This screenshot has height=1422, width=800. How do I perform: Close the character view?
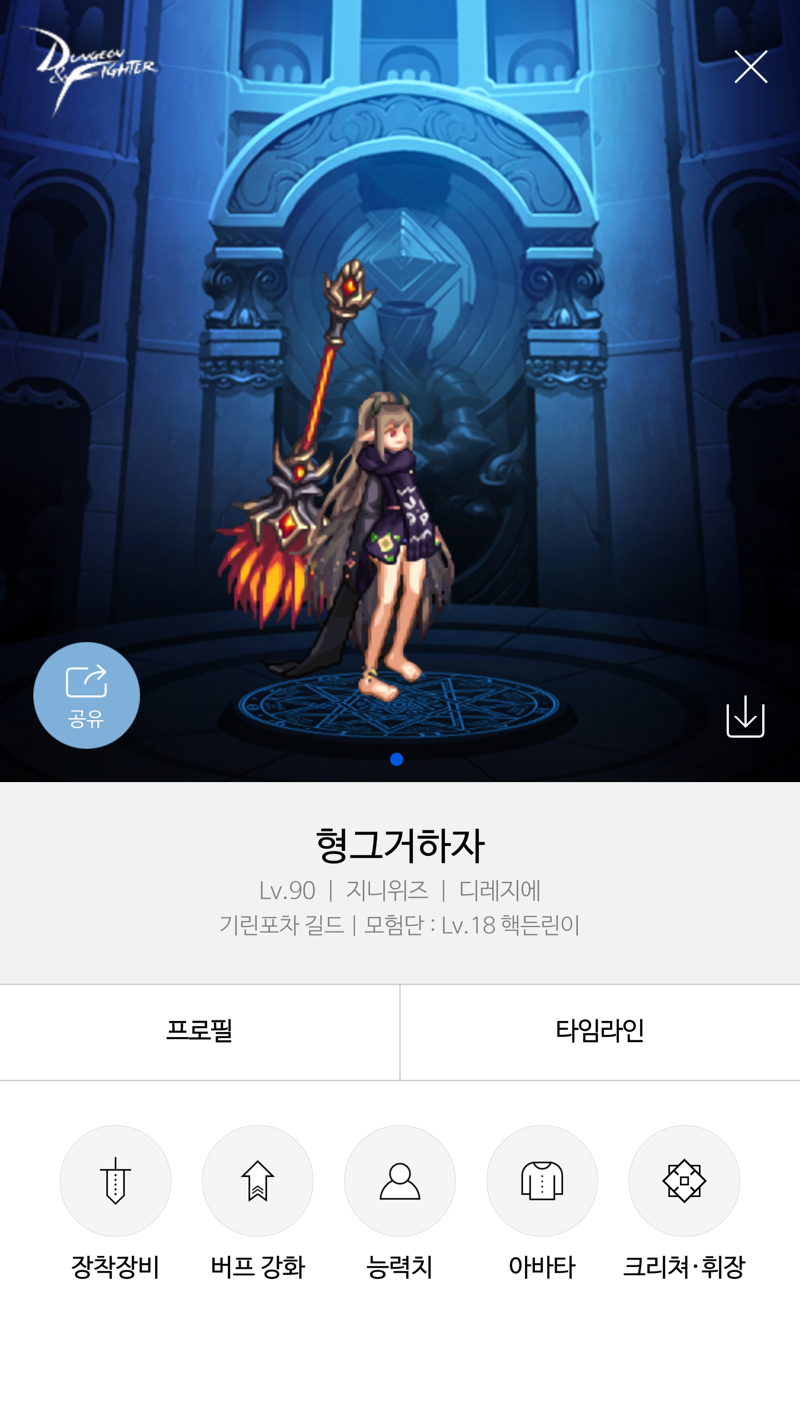click(x=750, y=67)
